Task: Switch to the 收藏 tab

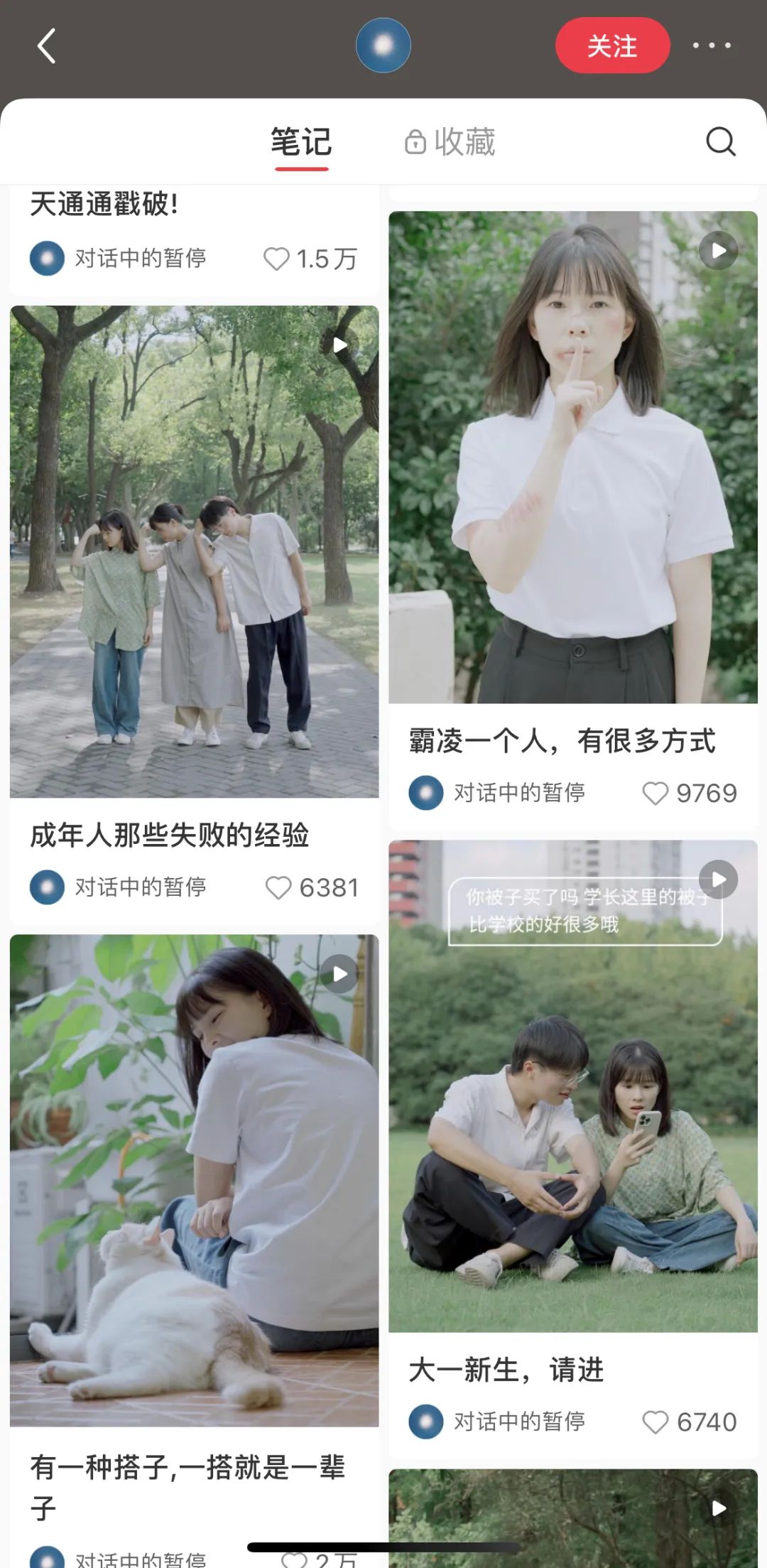Action: (x=450, y=142)
